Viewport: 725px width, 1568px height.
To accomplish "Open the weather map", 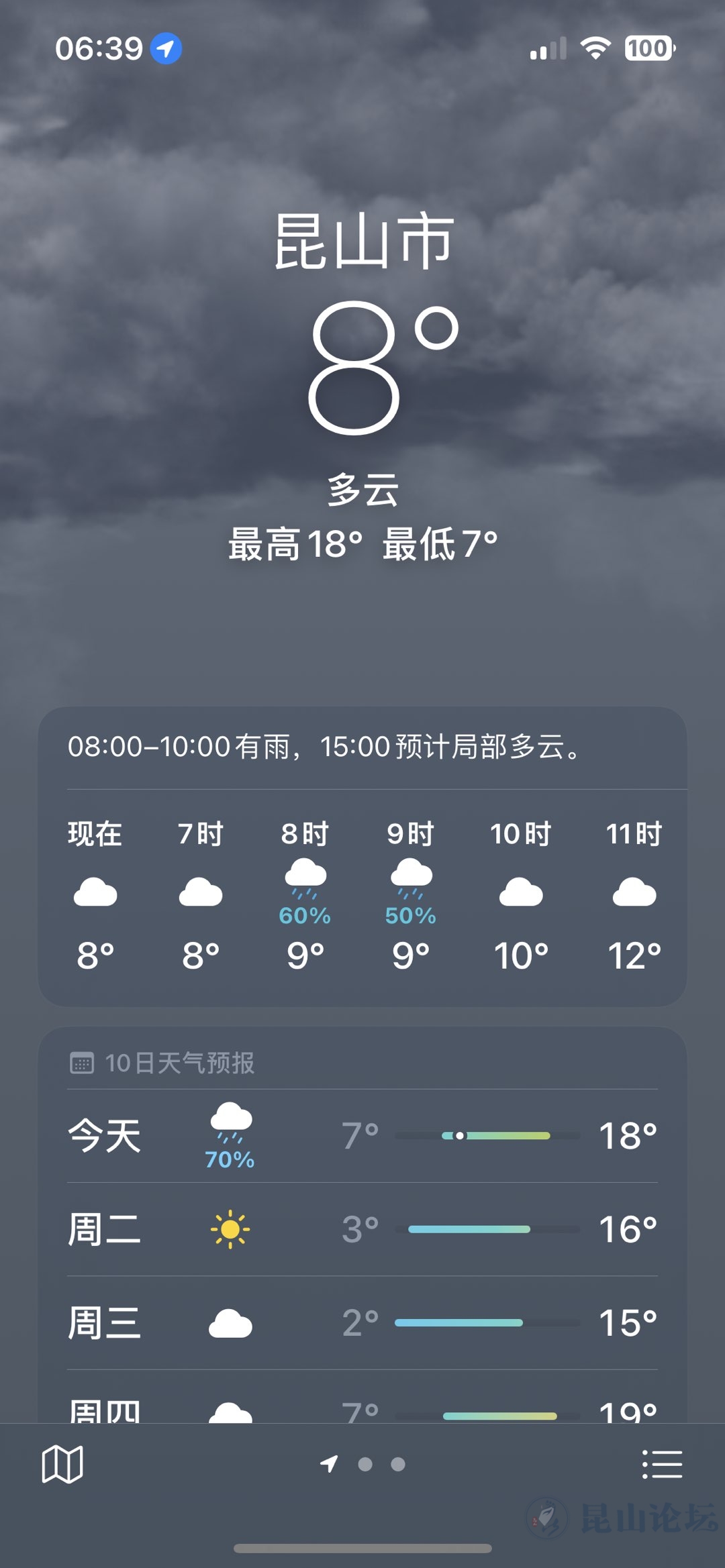I will (x=62, y=1464).
